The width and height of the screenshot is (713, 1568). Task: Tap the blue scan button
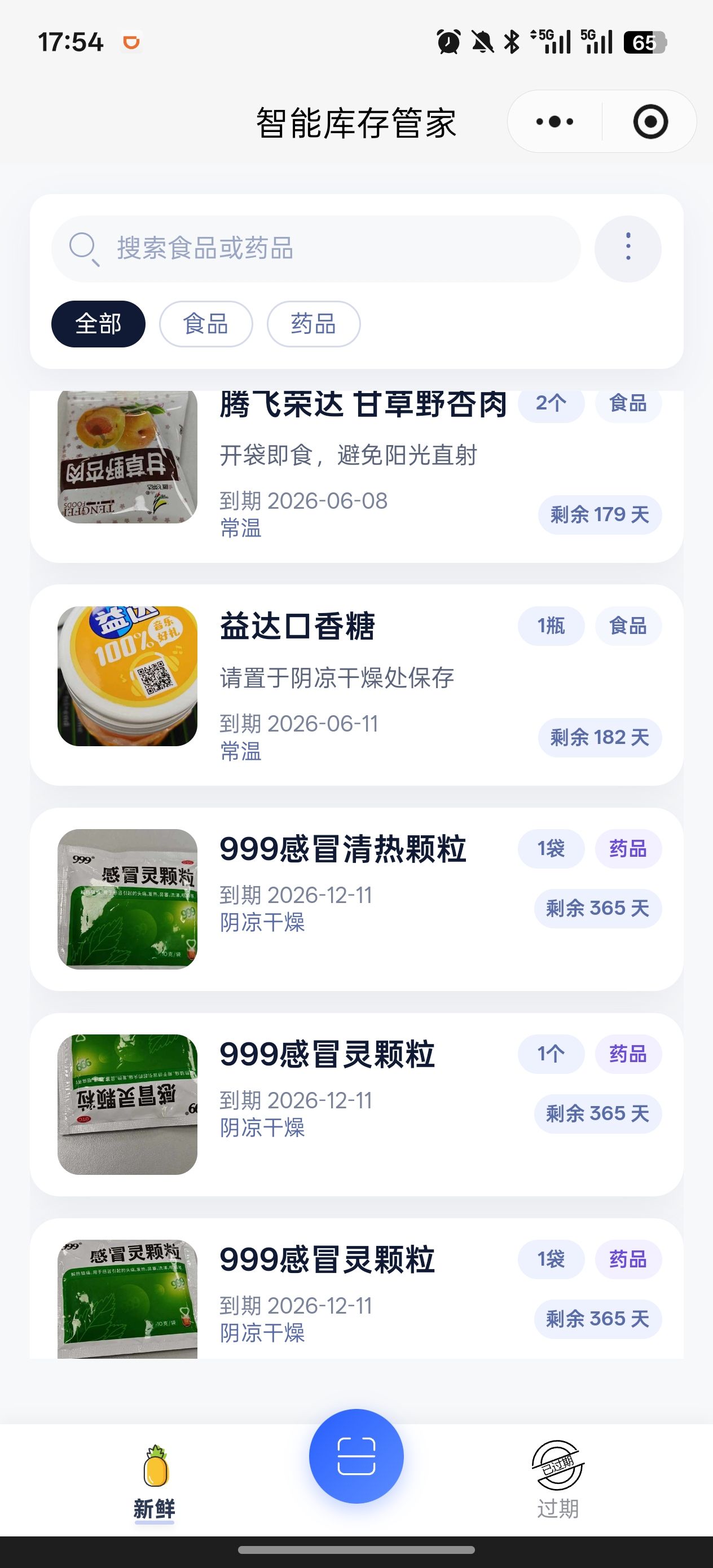coord(356,1456)
